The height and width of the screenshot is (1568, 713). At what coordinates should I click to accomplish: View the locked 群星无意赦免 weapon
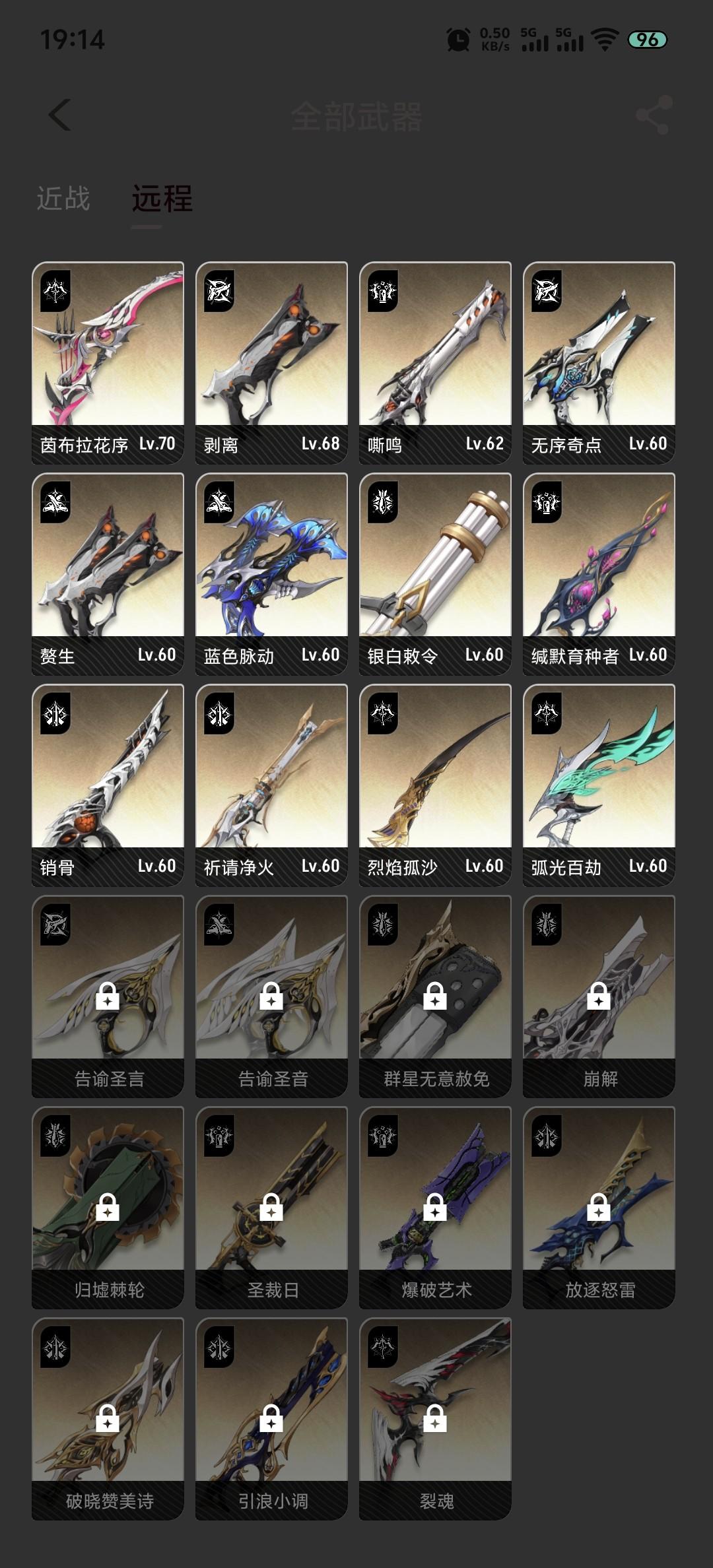tap(435, 996)
